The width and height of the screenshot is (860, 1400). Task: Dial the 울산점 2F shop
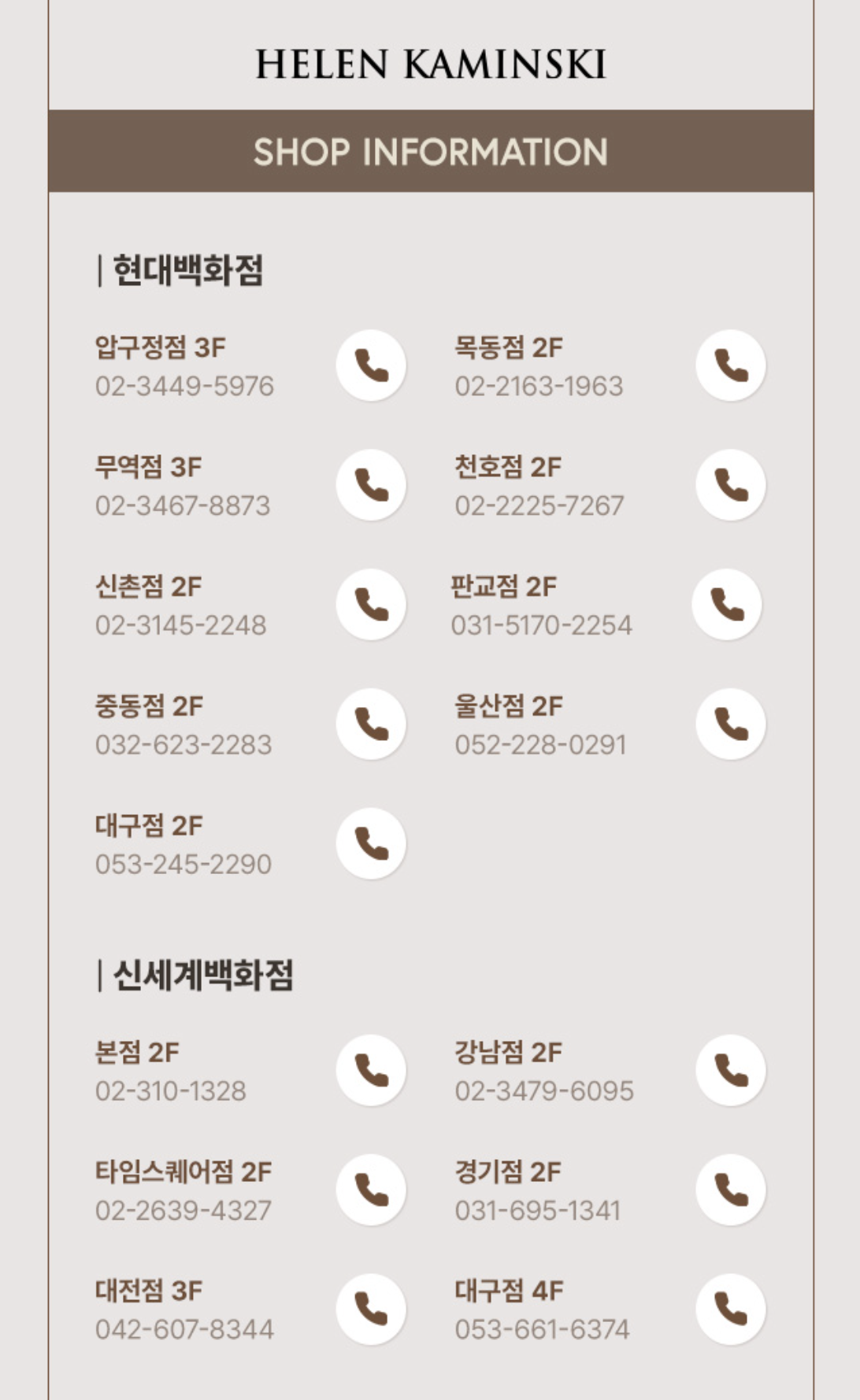[730, 724]
